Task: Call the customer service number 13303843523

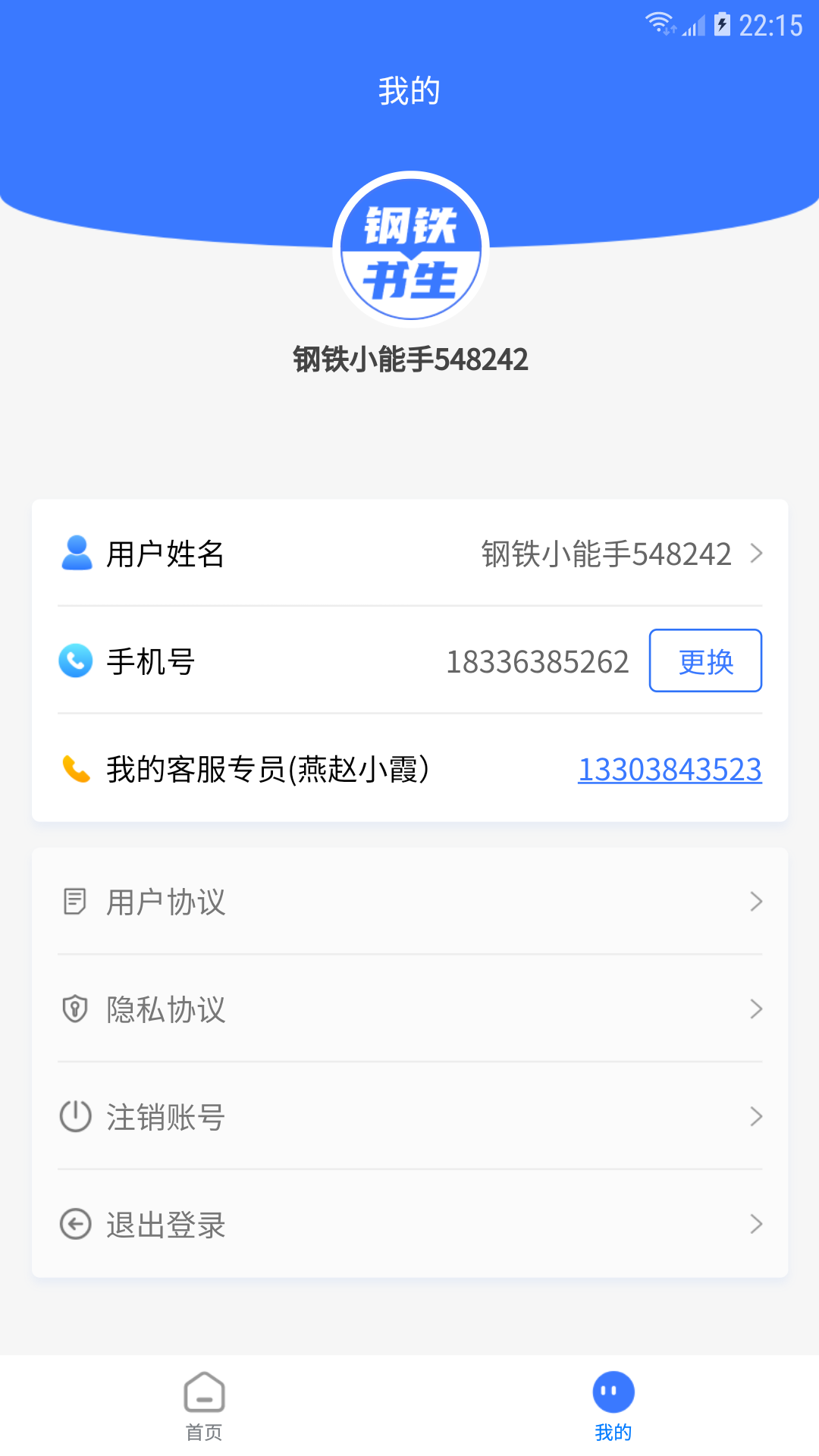Action: pyautogui.click(x=670, y=769)
